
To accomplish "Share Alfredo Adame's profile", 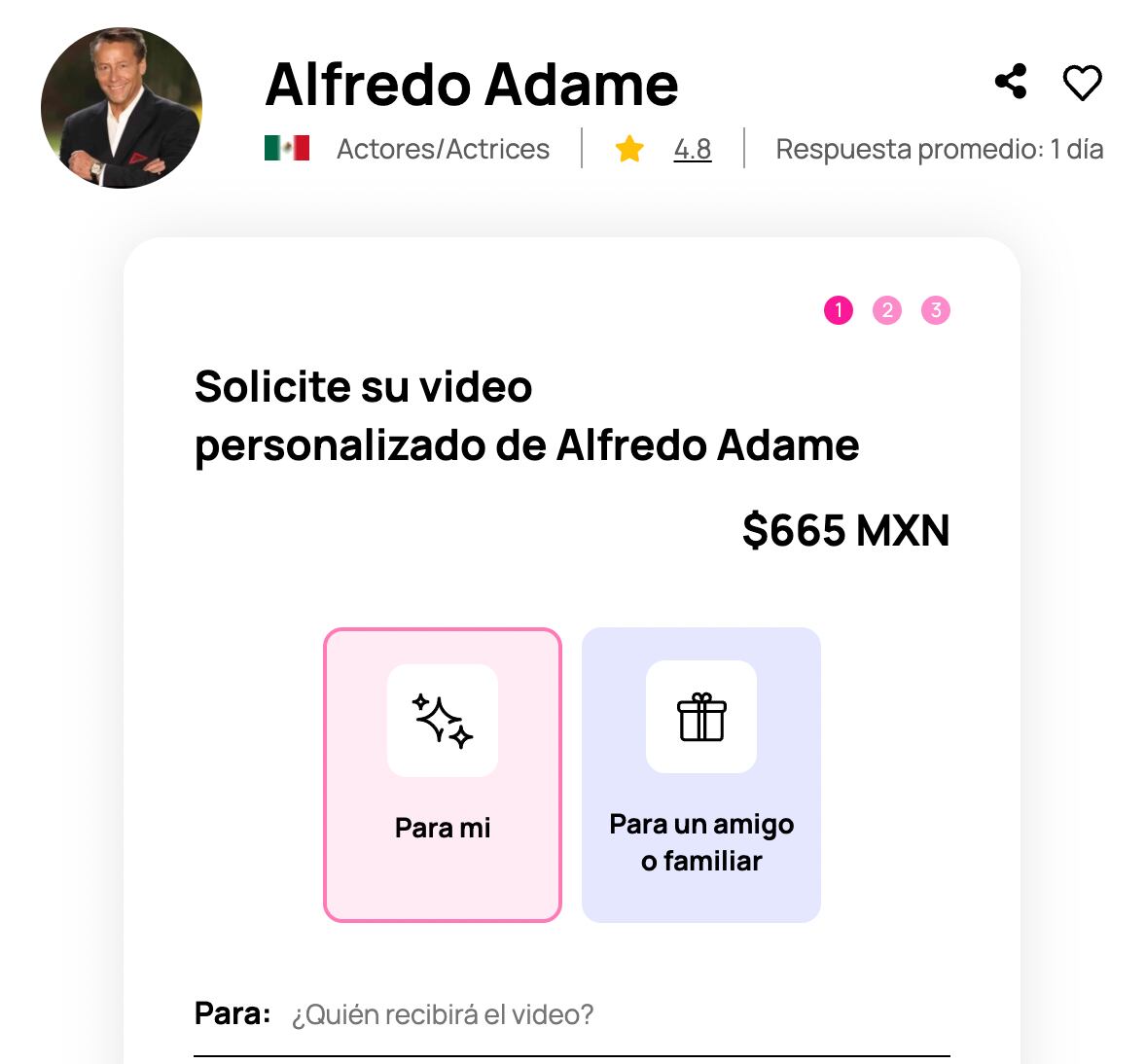I will 1011,82.
